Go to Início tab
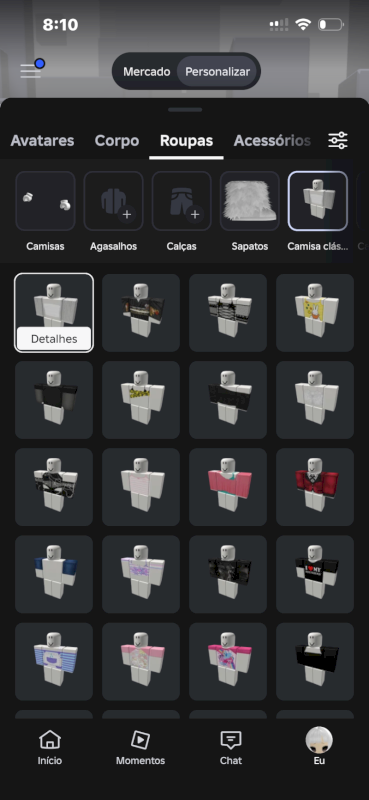The image size is (369, 800). 50,747
